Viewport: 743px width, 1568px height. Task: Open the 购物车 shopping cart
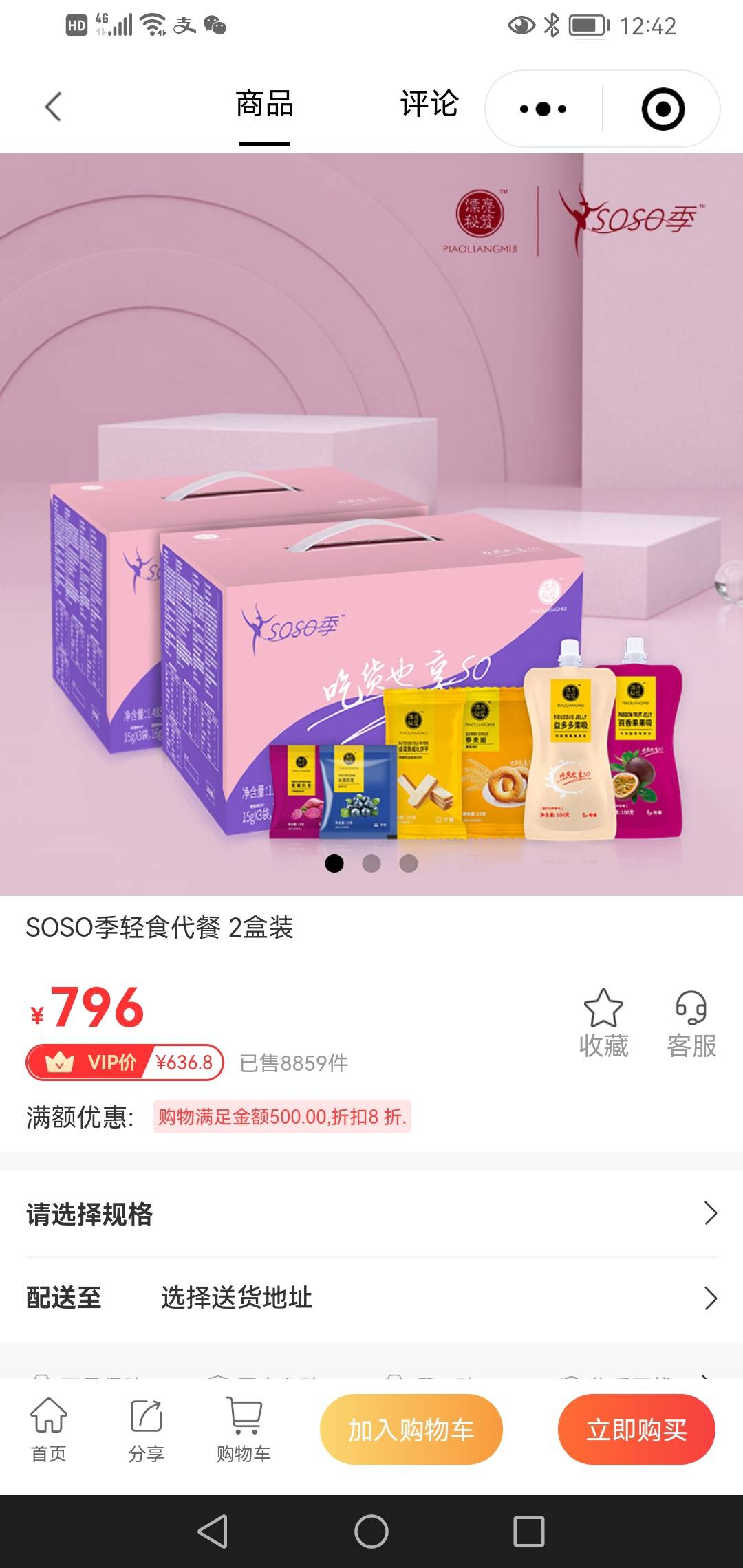(244, 1430)
